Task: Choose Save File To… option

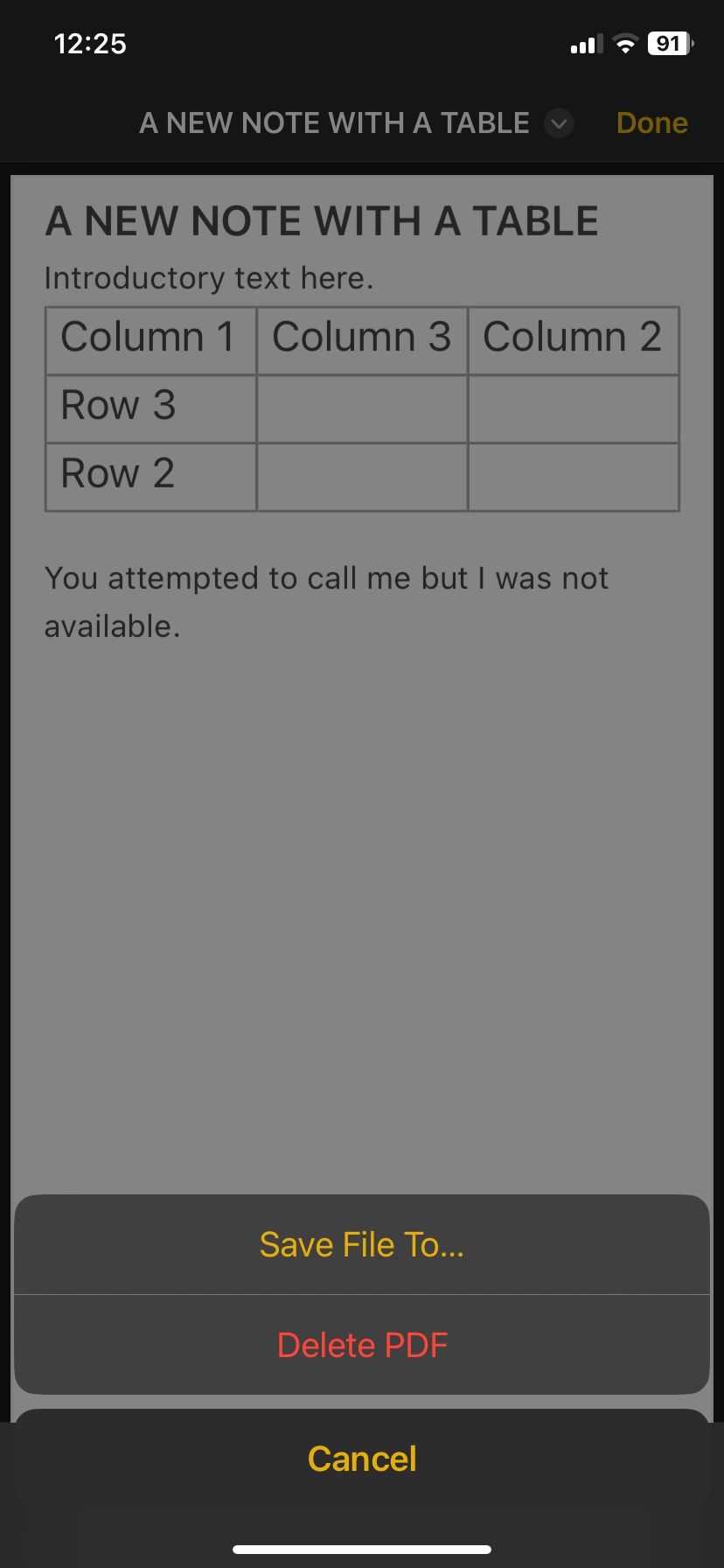Action: (x=362, y=1244)
